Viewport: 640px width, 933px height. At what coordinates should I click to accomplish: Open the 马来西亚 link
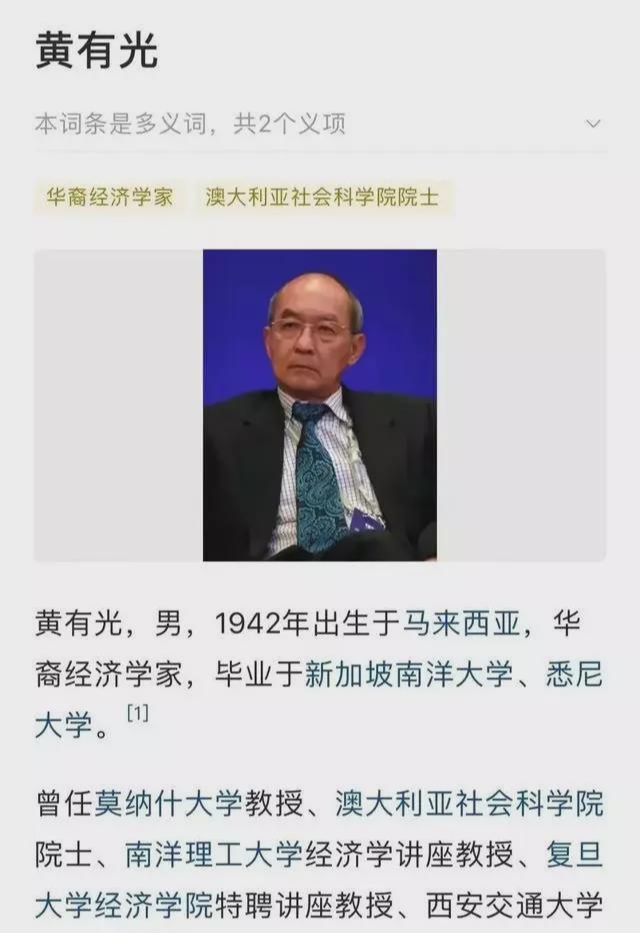coord(461,625)
